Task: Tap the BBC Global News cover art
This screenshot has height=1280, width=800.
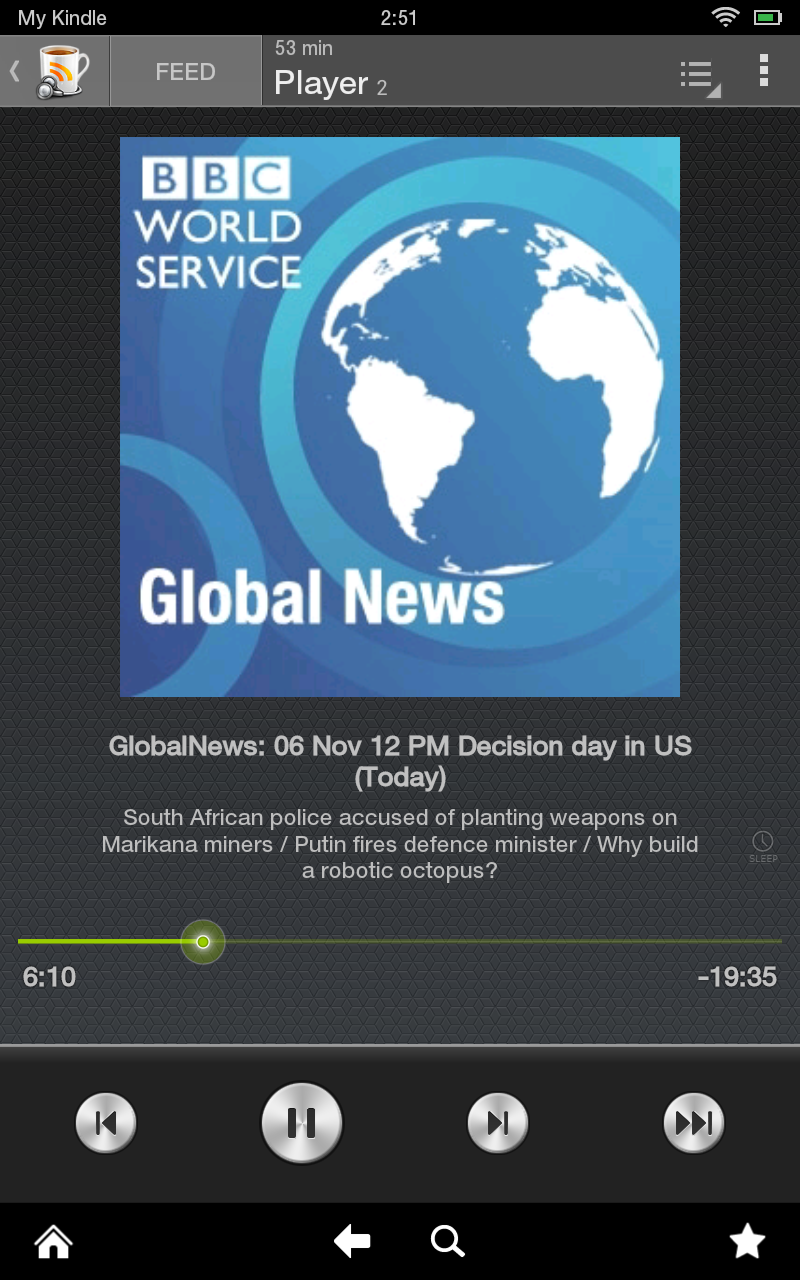Action: 400,417
